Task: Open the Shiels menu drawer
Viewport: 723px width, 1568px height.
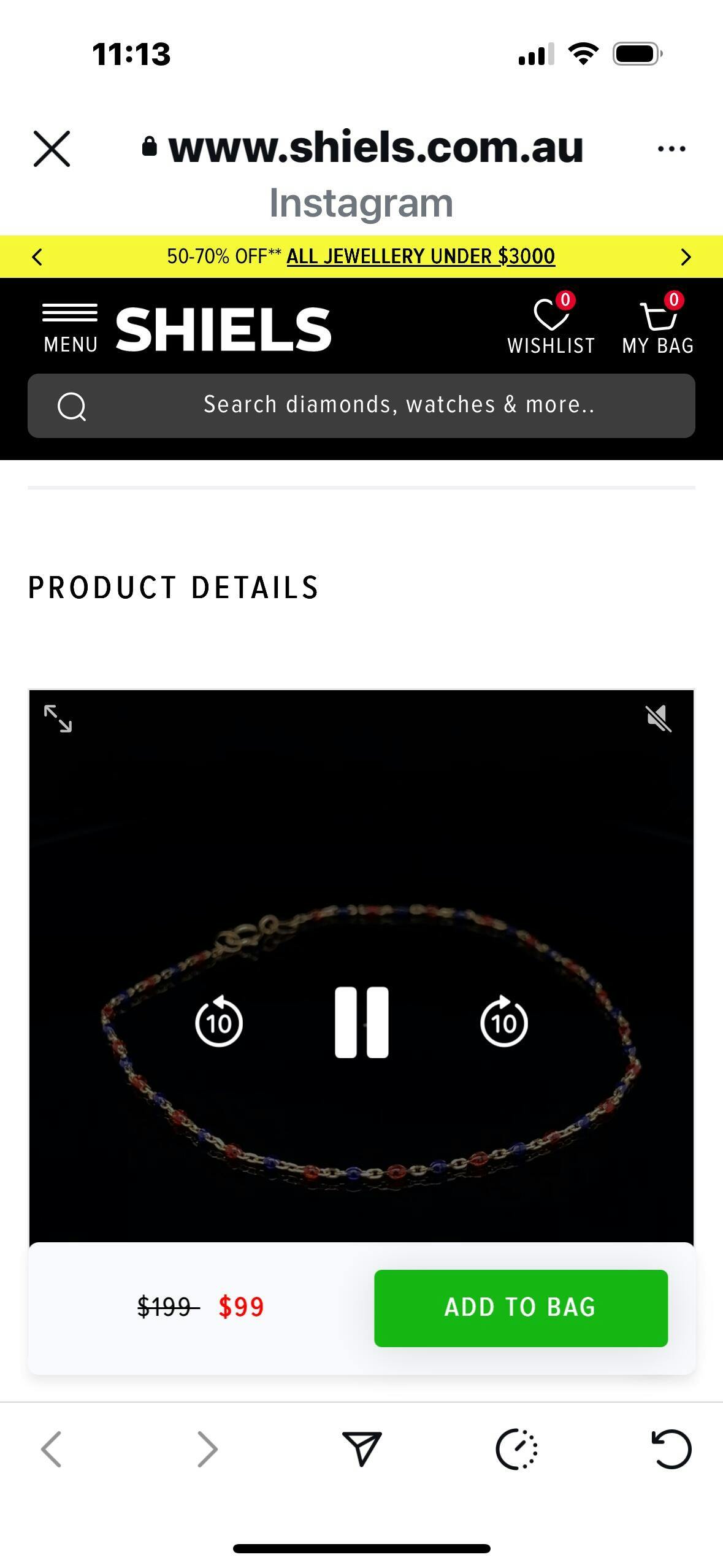Action: (70, 328)
